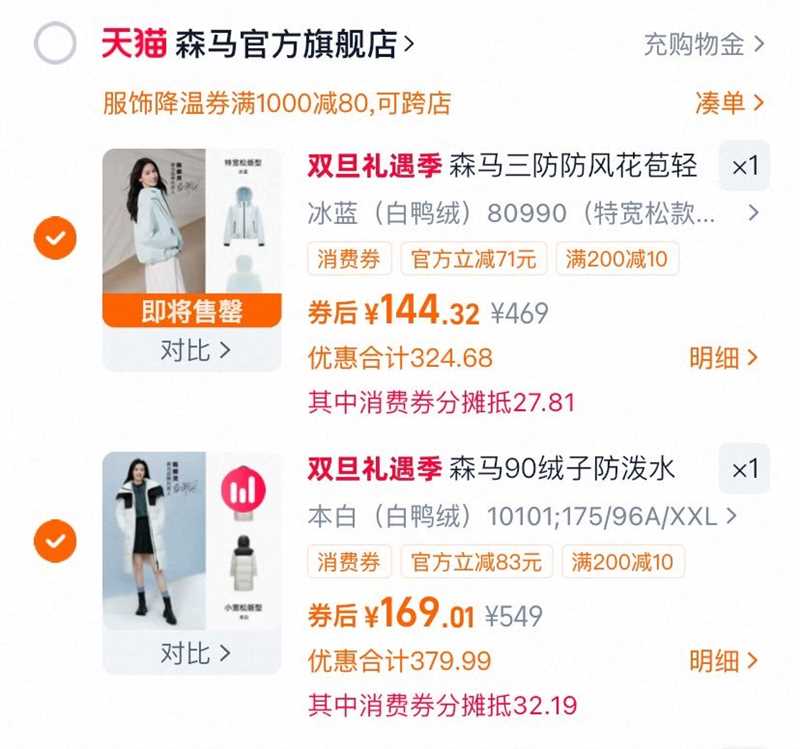Image resolution: width=800 pixels, height=749 pixels.
Task: View 明细 for 优惠合计324.68
Action: pos(724,357)
